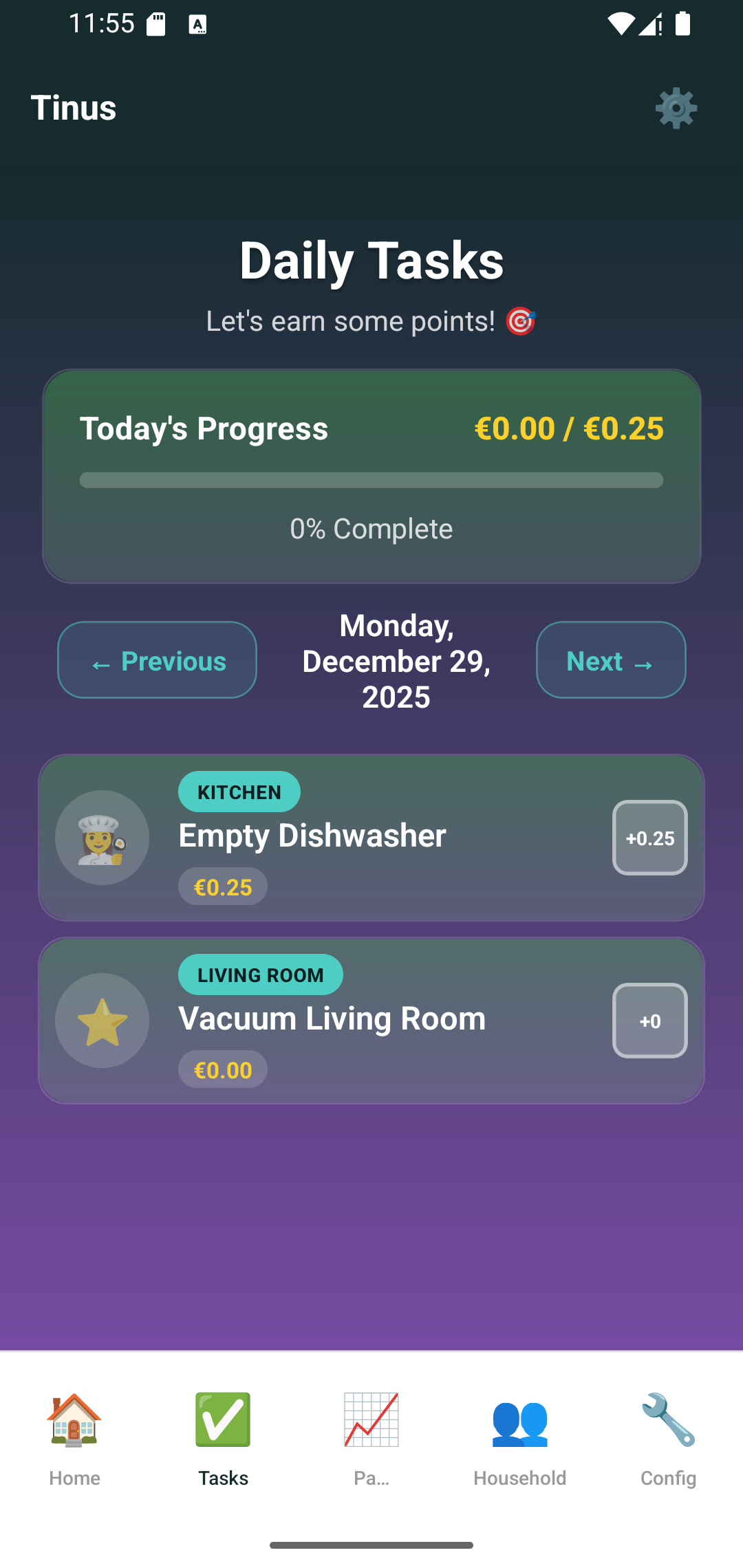Image resolution: width=743 pixels, height=1568 pixels.
Task: Mark the KITCHEN category chip
Action: [239, 792]
